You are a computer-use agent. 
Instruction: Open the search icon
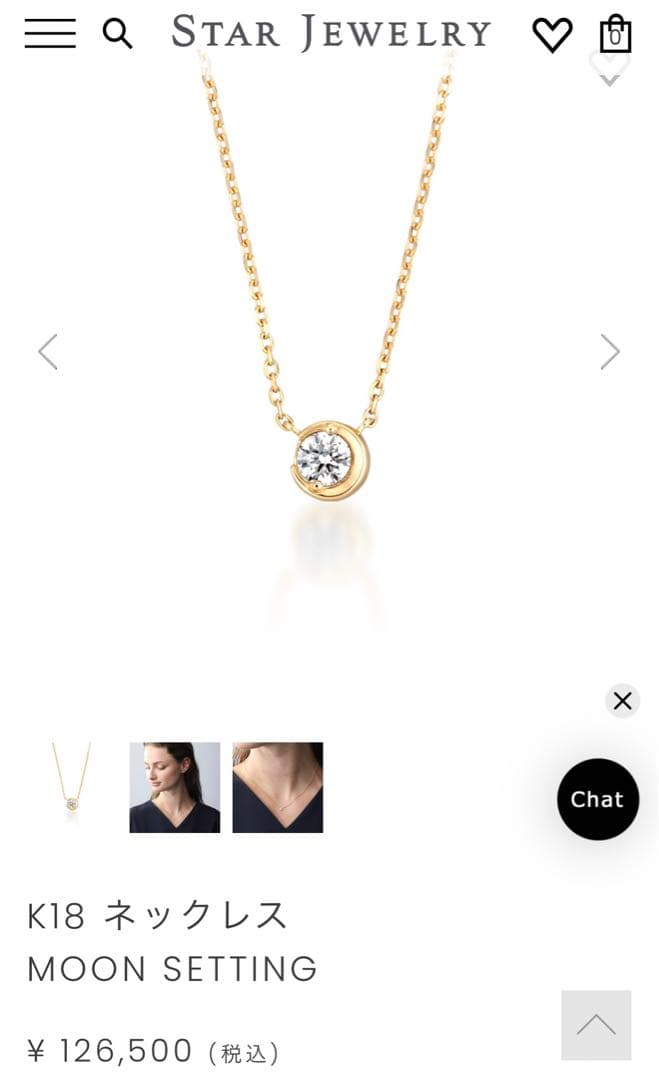[117, 34]
